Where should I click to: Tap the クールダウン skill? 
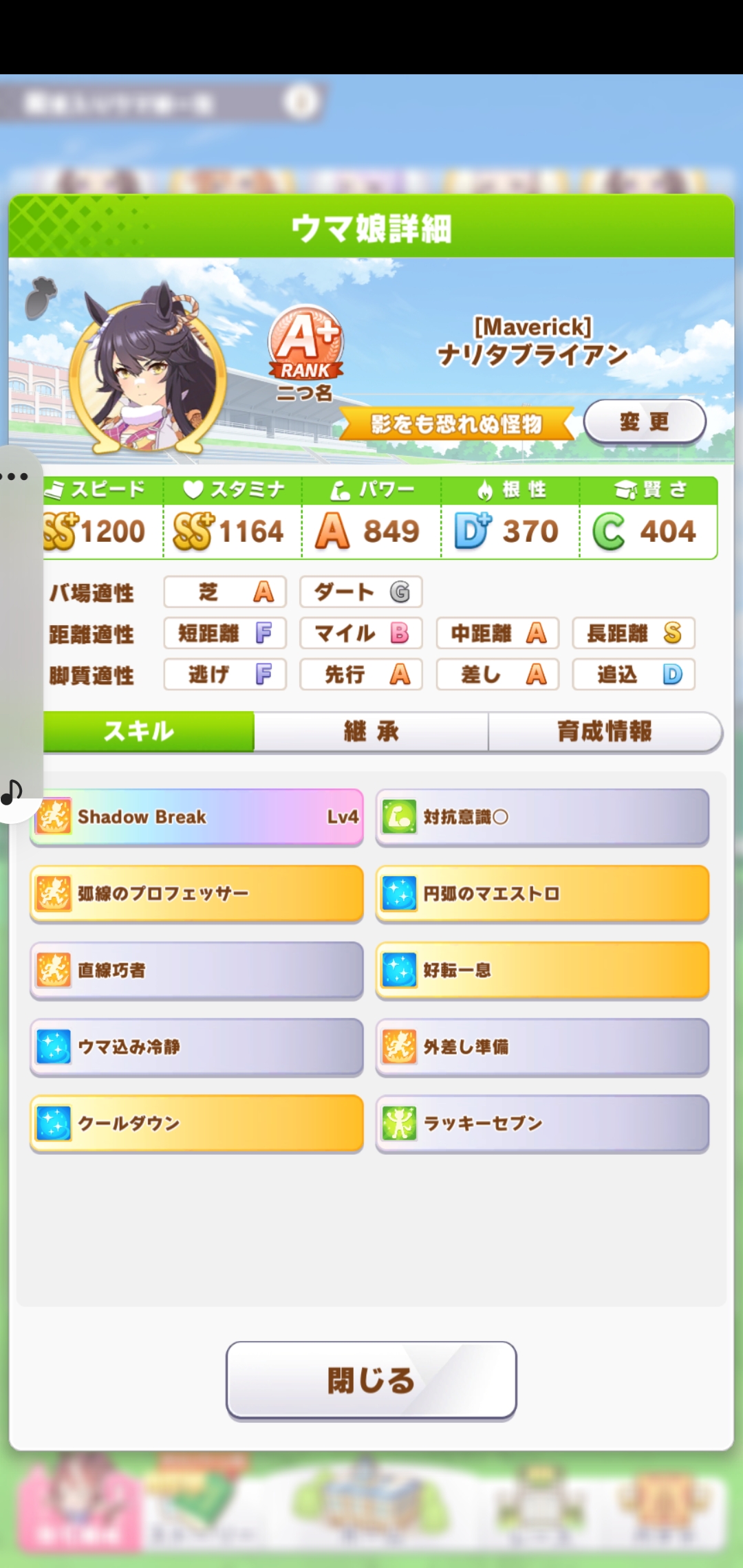point(197,1123)
